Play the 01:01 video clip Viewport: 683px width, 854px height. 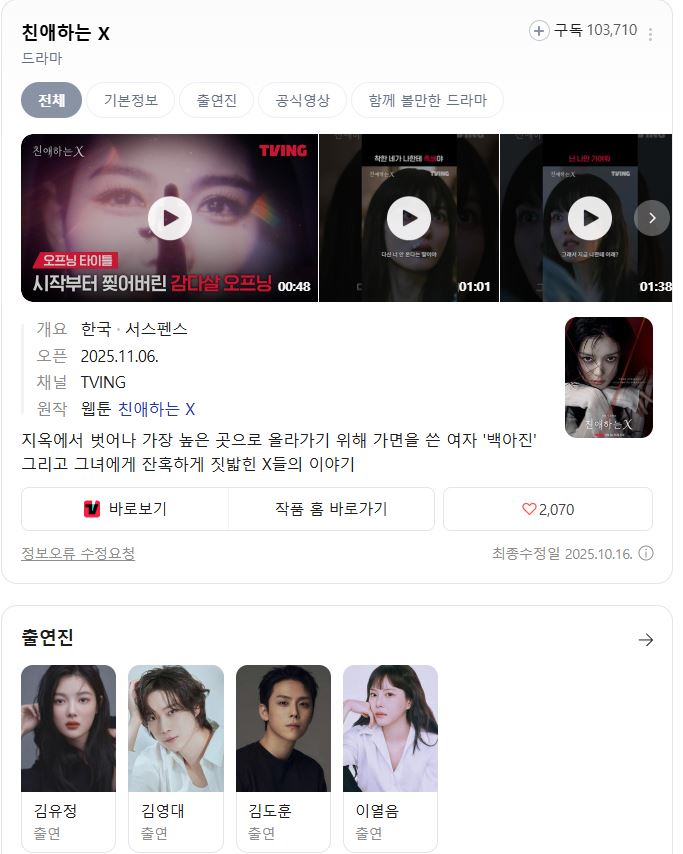pos(408,218)
